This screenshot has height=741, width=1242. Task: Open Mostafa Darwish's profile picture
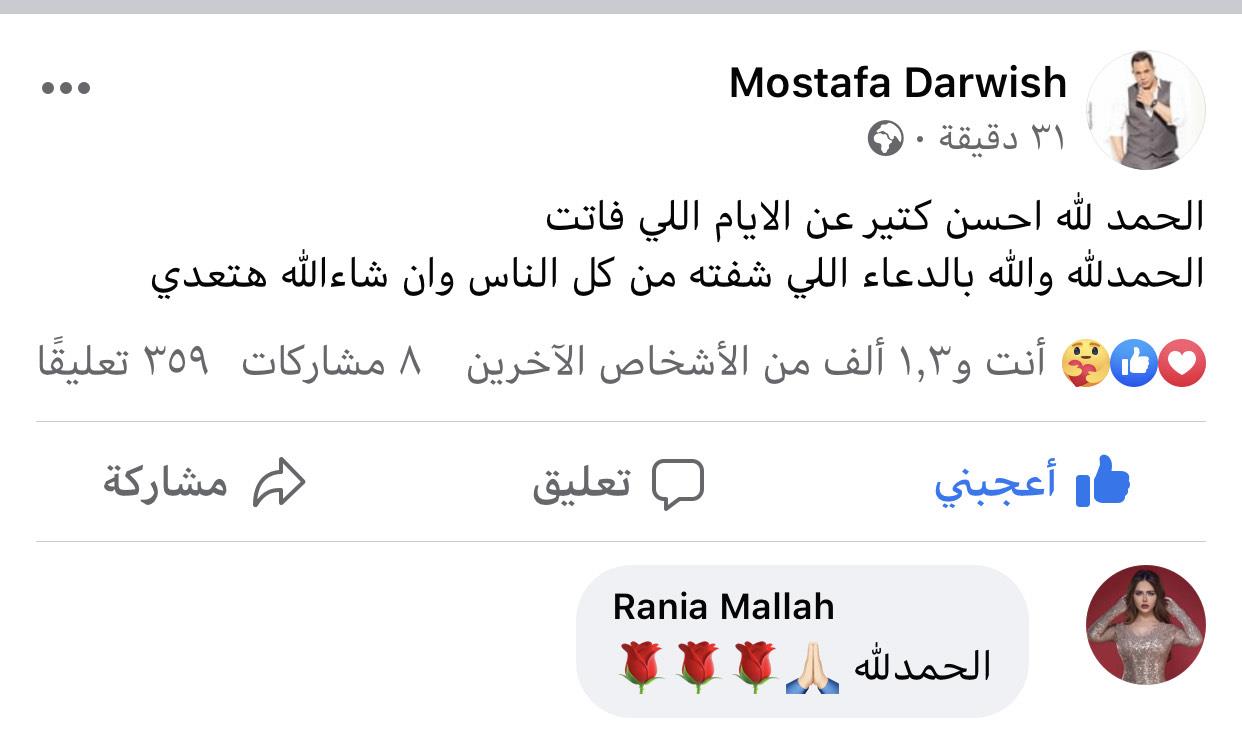tap(1145, 110)
